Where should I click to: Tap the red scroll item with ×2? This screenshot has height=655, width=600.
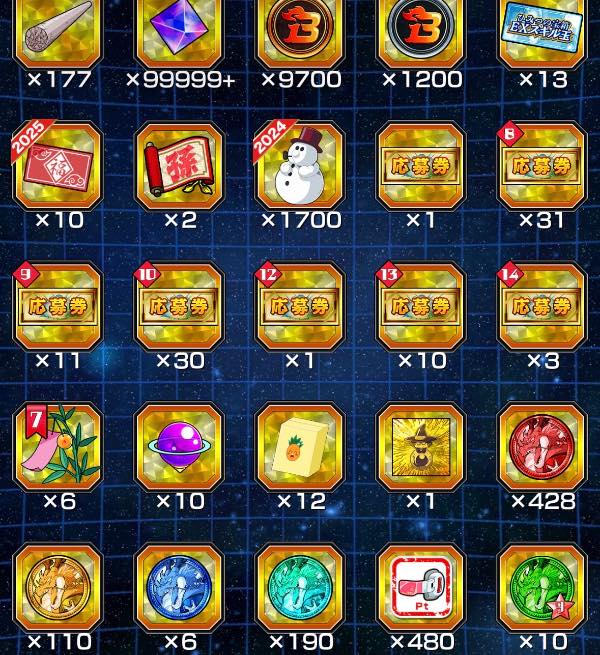[x=179, y=165]
